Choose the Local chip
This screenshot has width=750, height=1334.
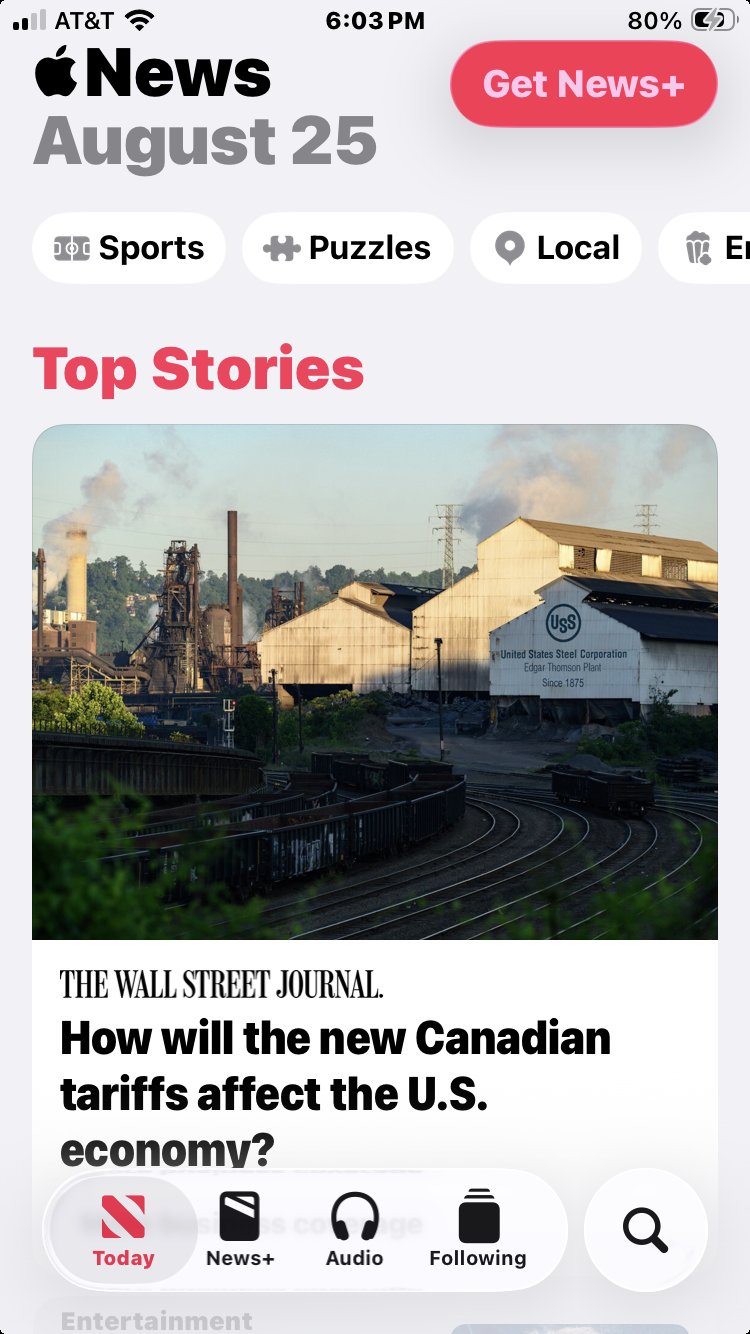[x=556, y=248]
